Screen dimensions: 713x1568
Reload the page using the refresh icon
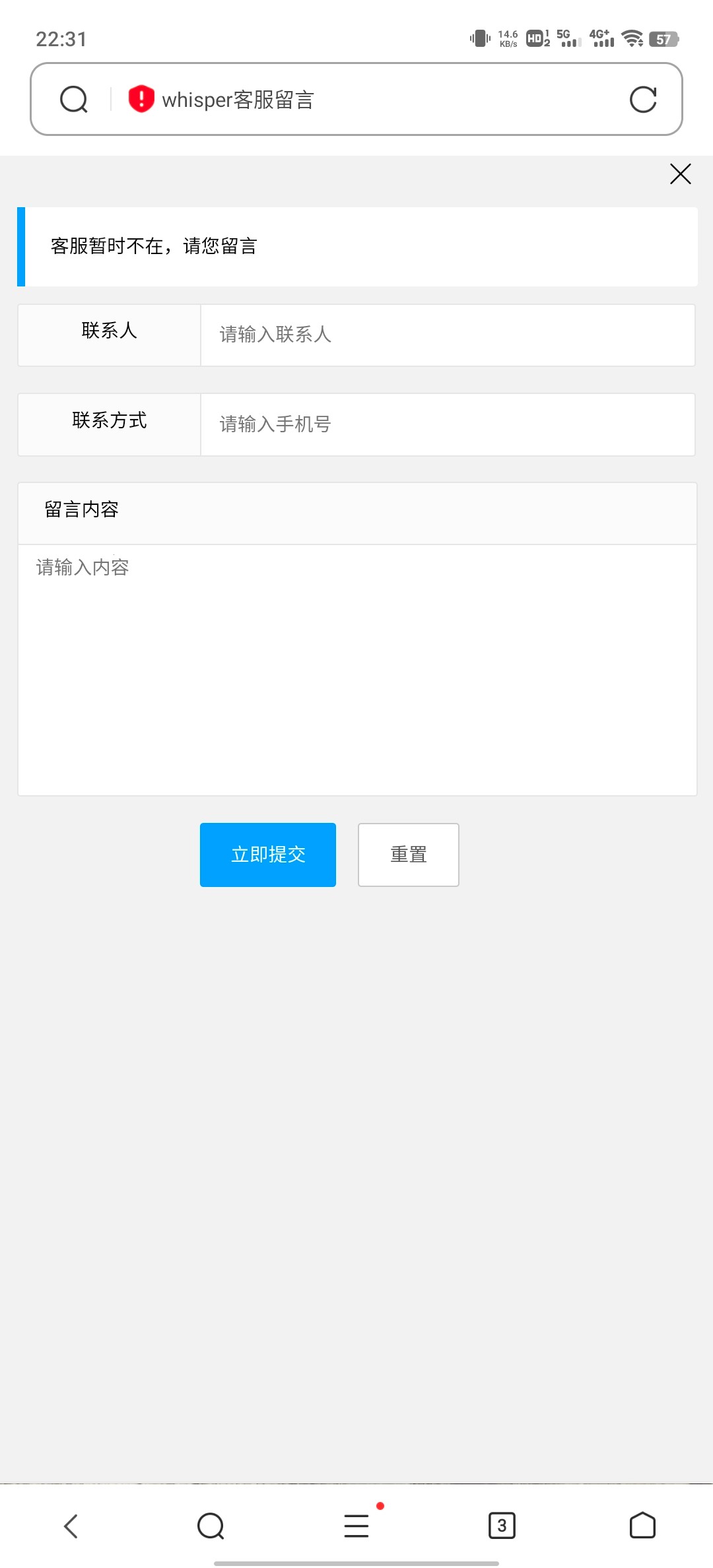[x=643, y=99]
